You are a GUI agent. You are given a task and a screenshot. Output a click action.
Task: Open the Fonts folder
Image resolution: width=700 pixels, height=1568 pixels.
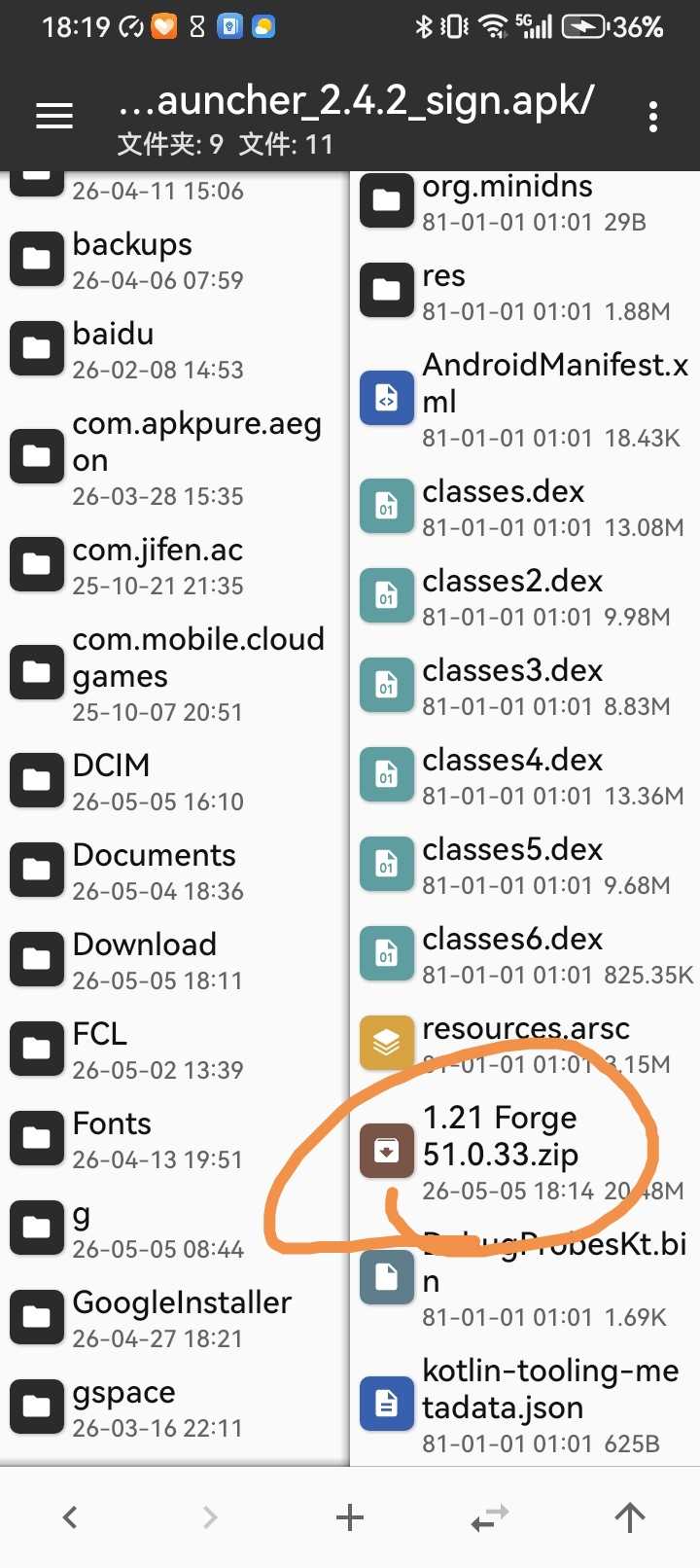[174, 1140]
